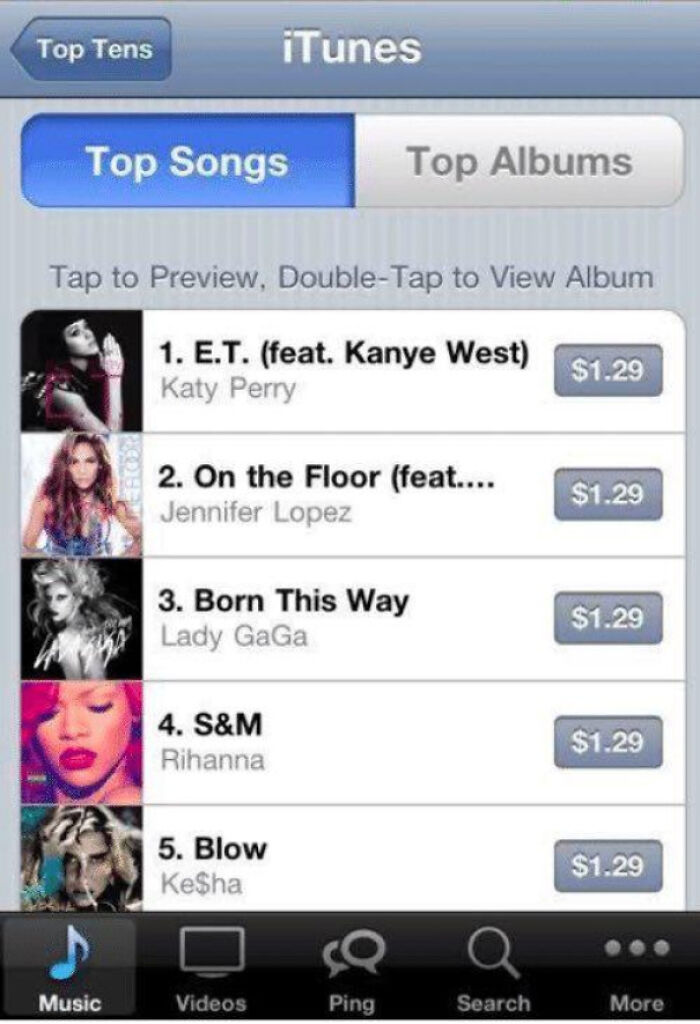
Task: Open the More tab
Action: click(636, 968)
